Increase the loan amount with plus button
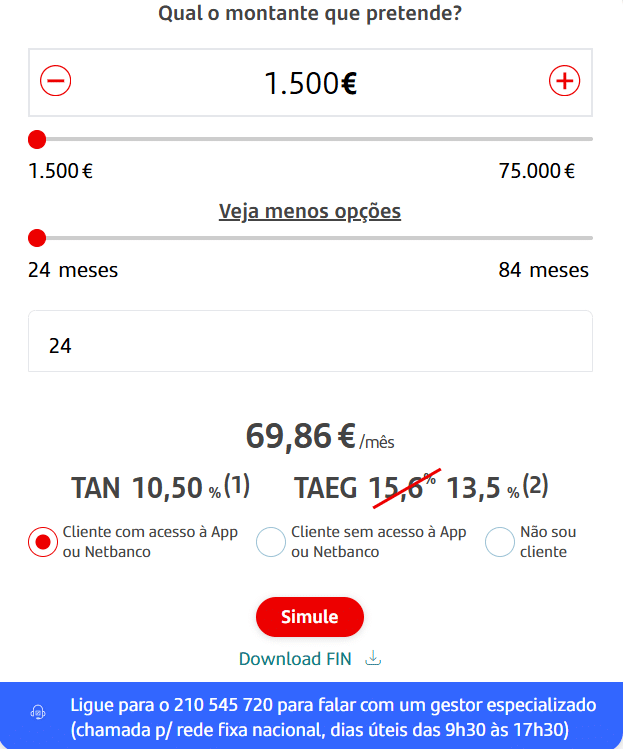Screen dimensions: 623x749 click(565, 81)
